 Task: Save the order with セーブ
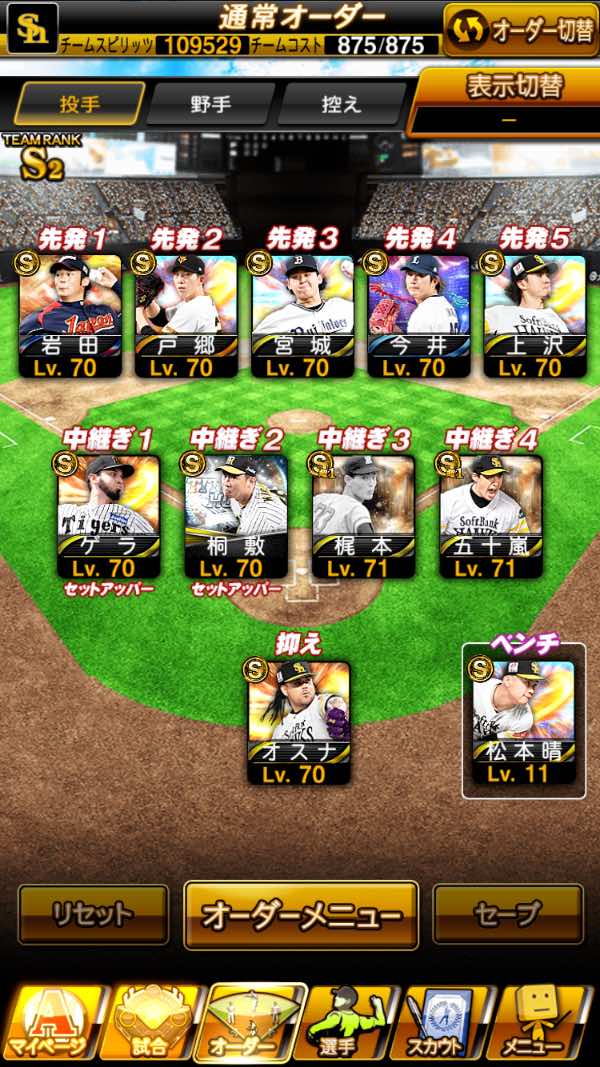pyautogui.click(x=508, y=914)
